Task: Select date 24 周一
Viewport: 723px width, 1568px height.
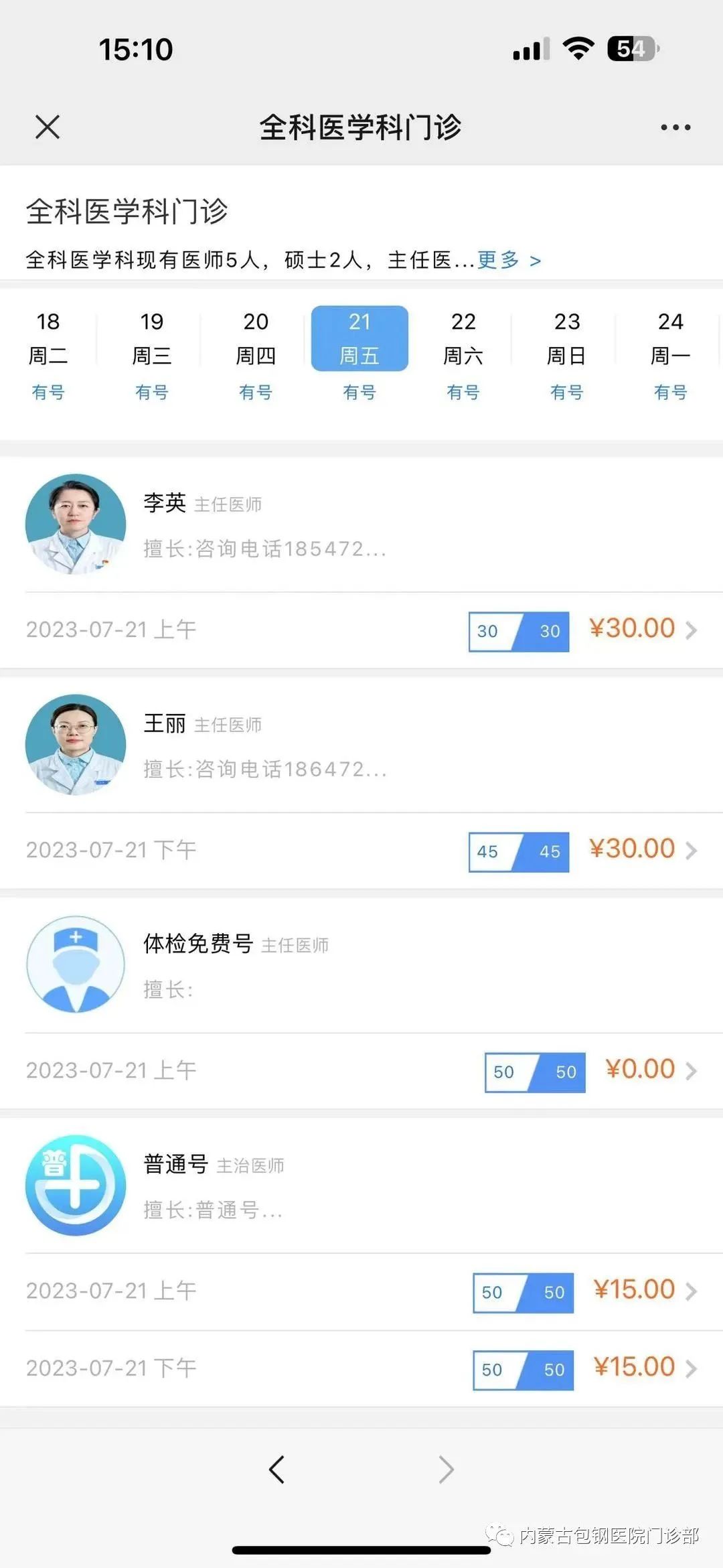Action: tap(670, 355)
